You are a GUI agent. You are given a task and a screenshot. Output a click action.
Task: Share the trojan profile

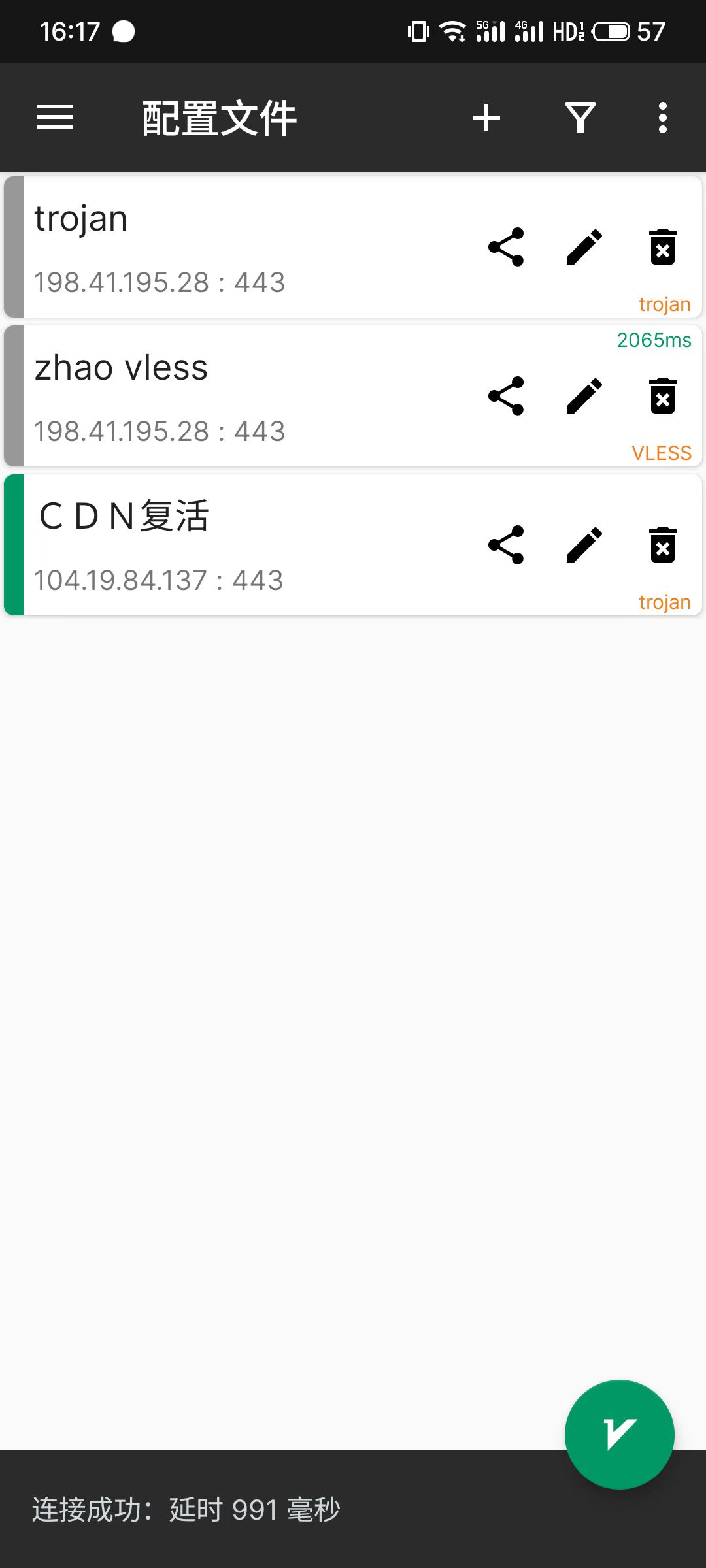click(x=505, y=247)
